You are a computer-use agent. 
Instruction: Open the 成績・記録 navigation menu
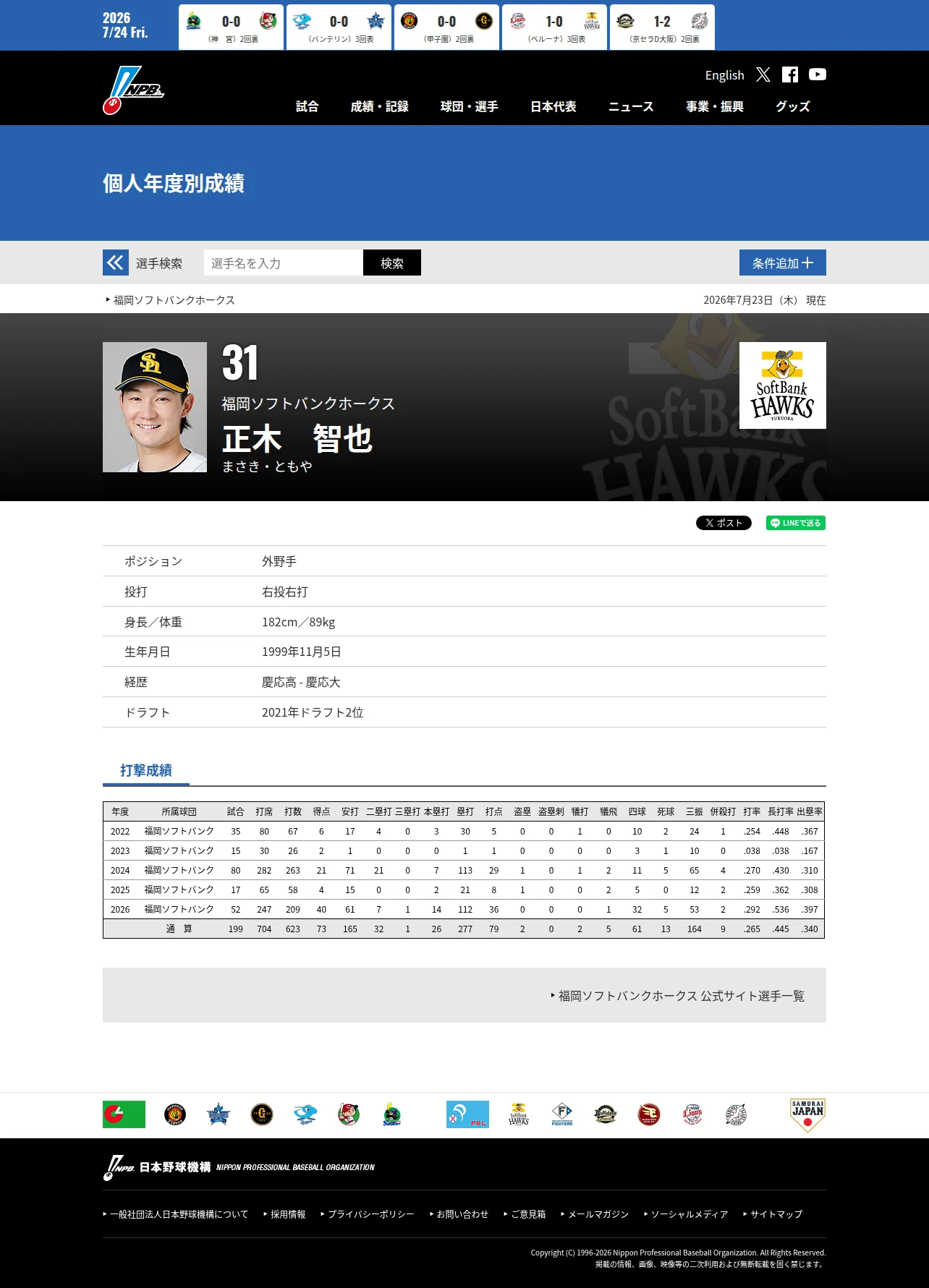point(380,106)
